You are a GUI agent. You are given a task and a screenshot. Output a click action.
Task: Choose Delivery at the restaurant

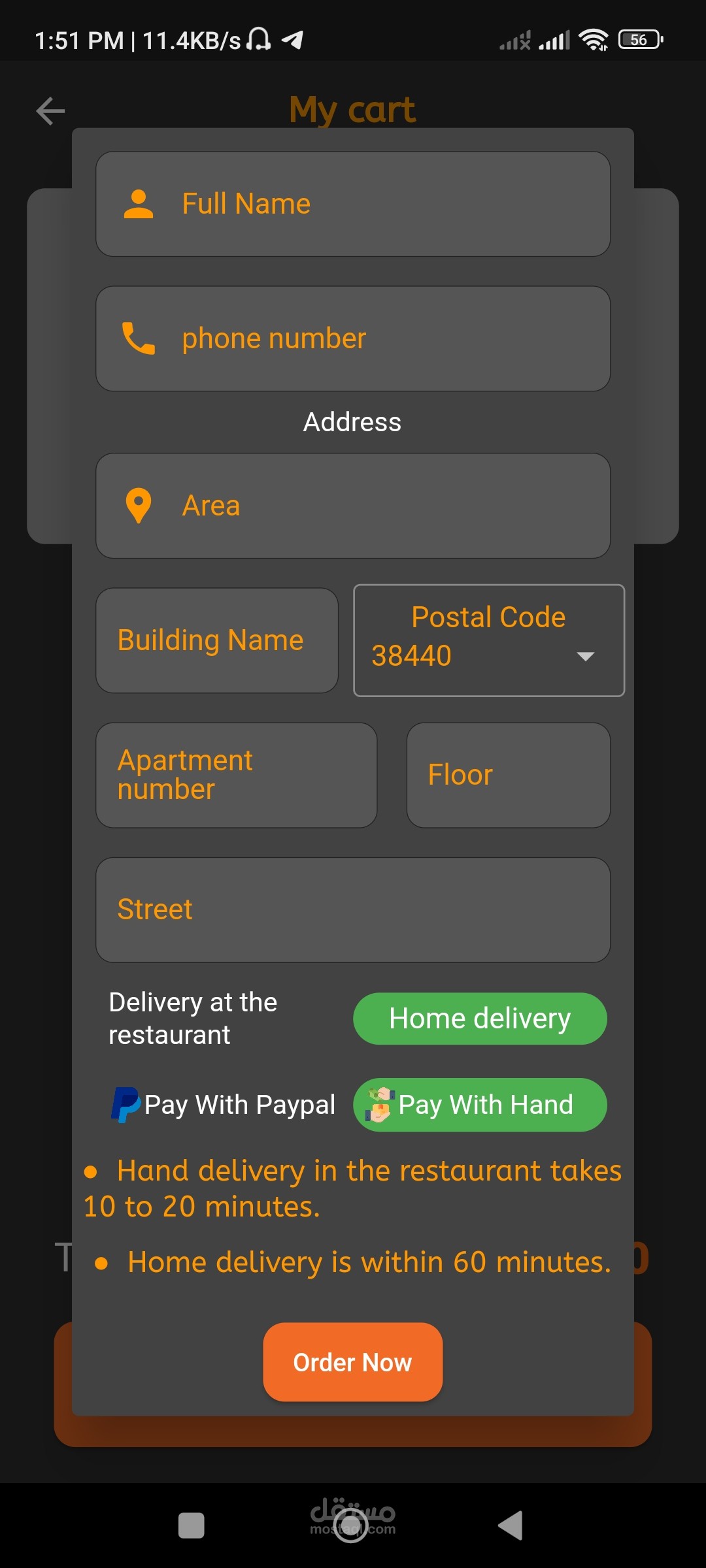[x=193, y=1019]
